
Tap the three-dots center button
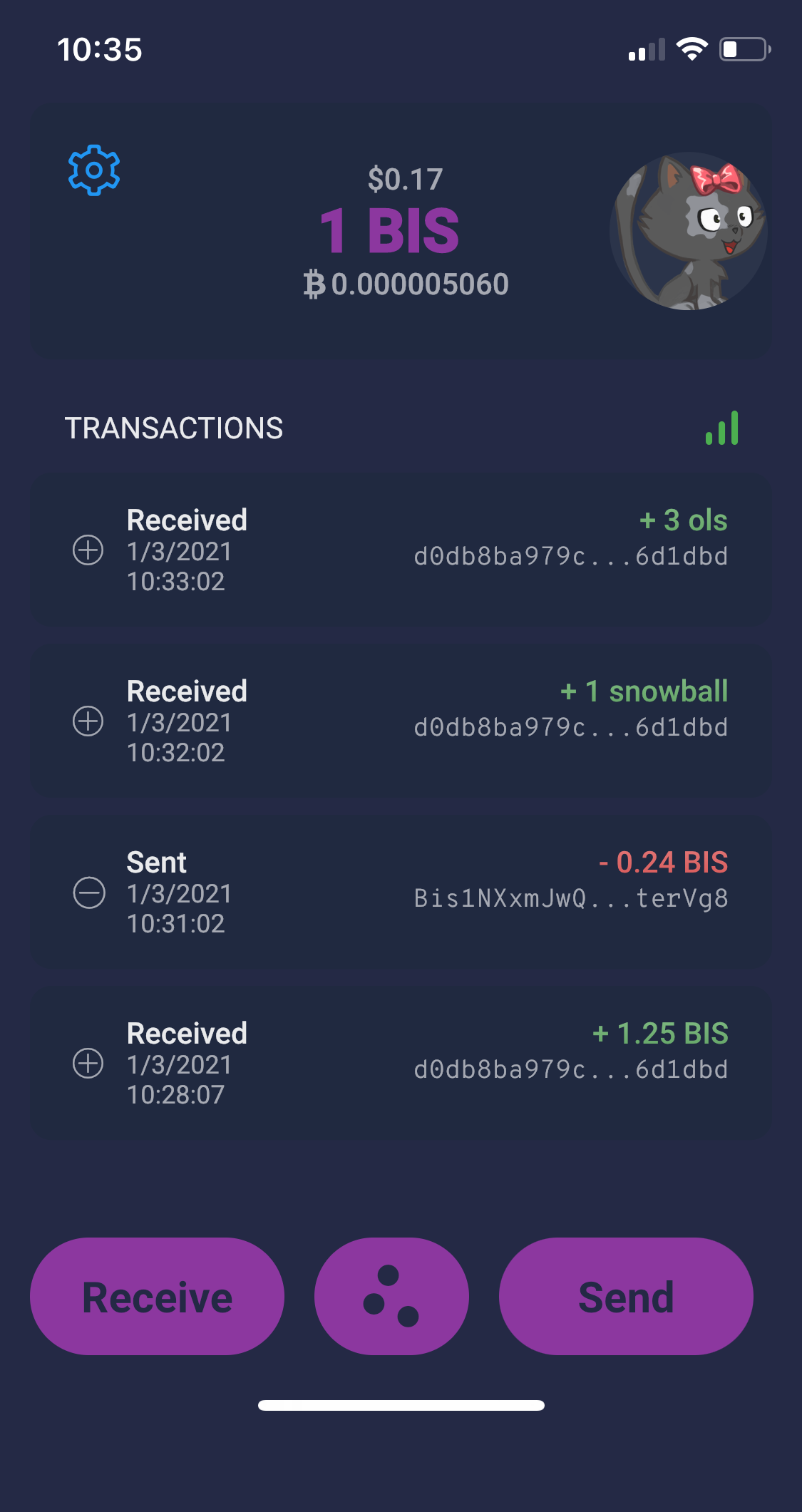391,1296
